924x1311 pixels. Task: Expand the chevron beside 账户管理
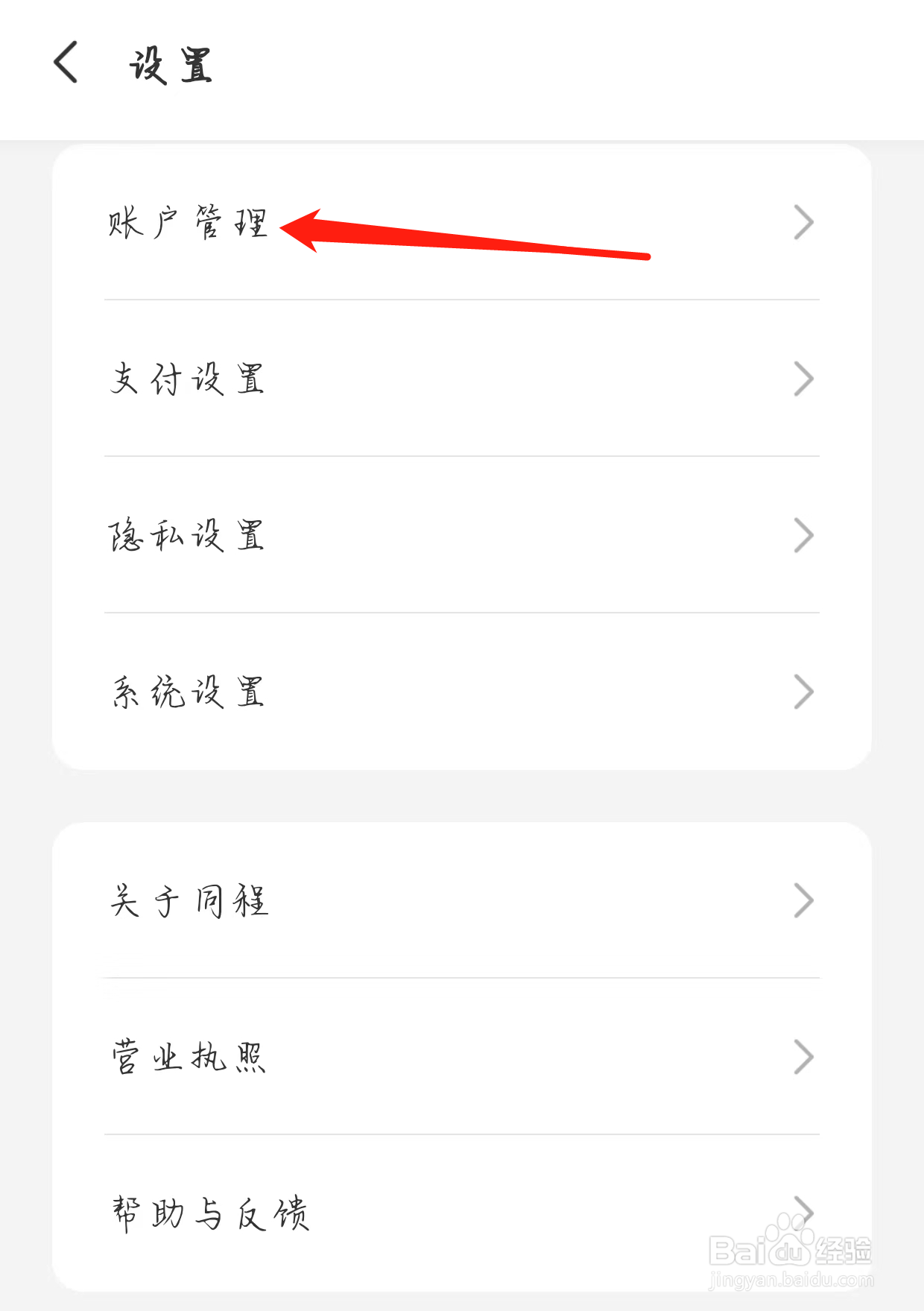pos(803,221)
